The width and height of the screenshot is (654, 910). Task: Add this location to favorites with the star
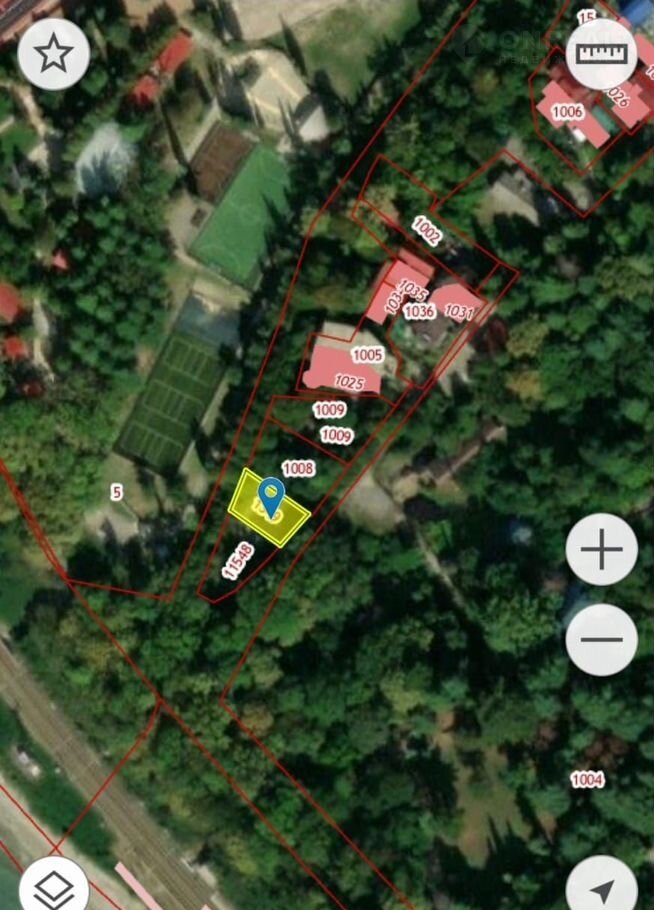[53, 54]
